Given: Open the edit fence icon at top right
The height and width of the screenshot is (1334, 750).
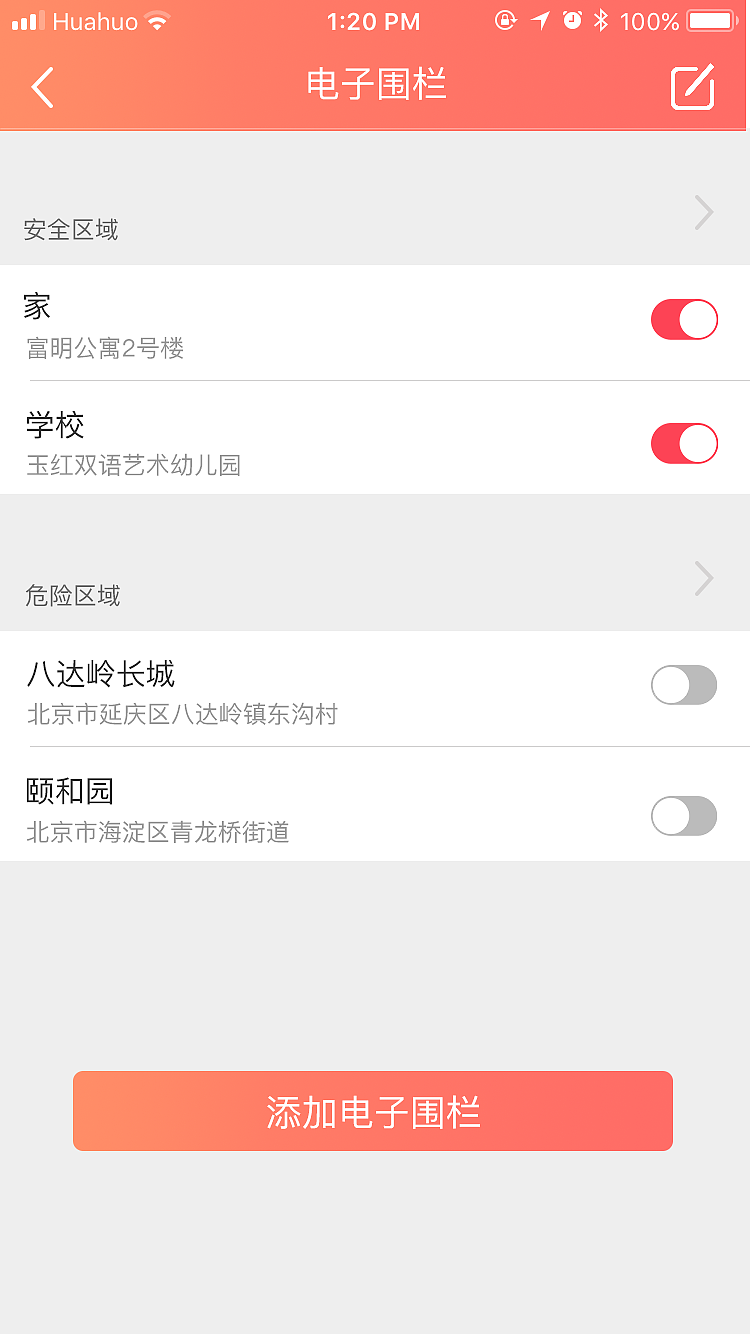Looking at the screenshot, I should 692,87.
